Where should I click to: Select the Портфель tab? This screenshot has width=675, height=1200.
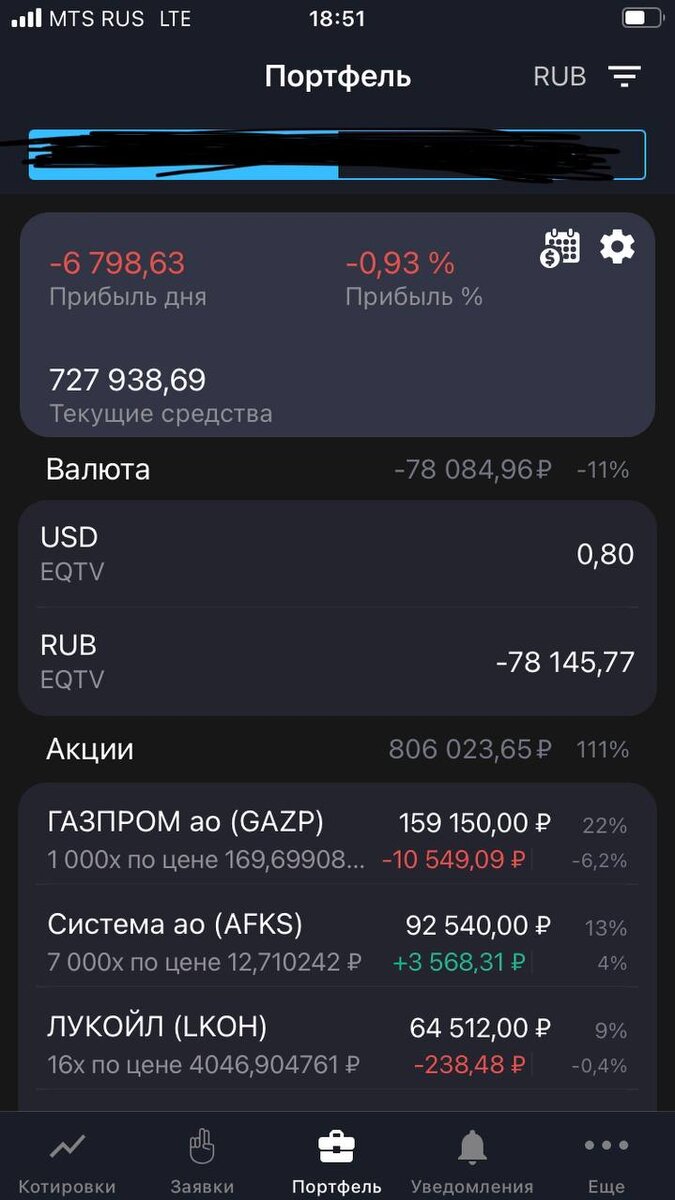[337, 1160]
